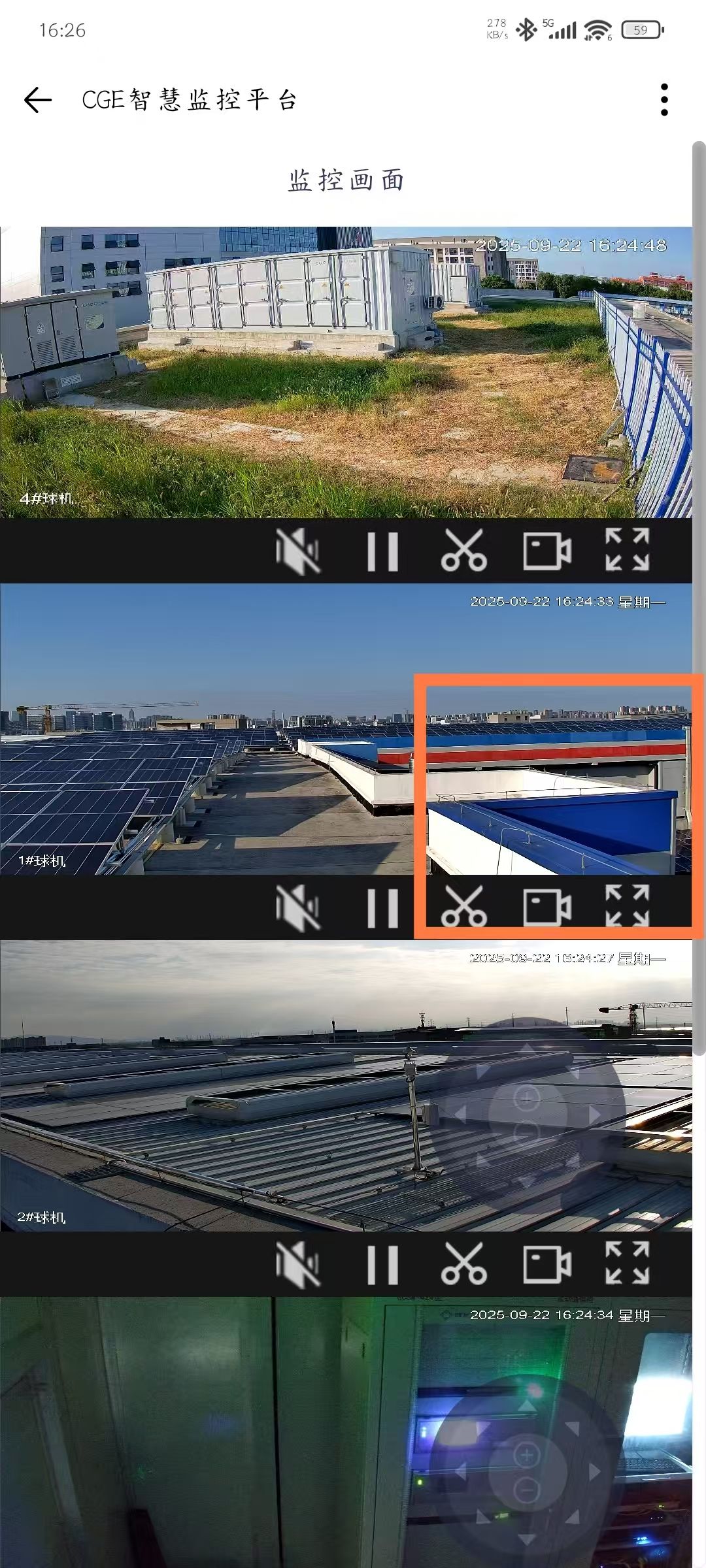Unmute audio on the 4#球机 feed

(x=297, y=551)
